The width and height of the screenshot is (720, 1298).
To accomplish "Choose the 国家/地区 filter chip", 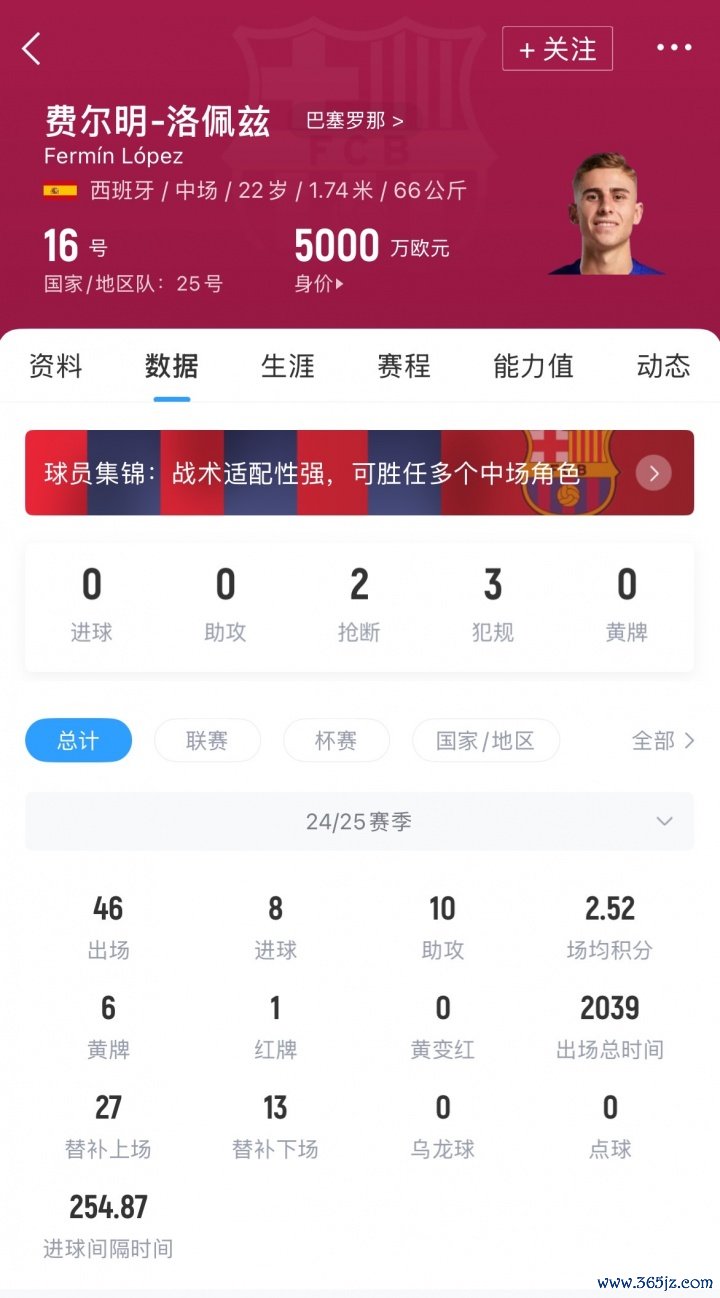I will 485,740.
